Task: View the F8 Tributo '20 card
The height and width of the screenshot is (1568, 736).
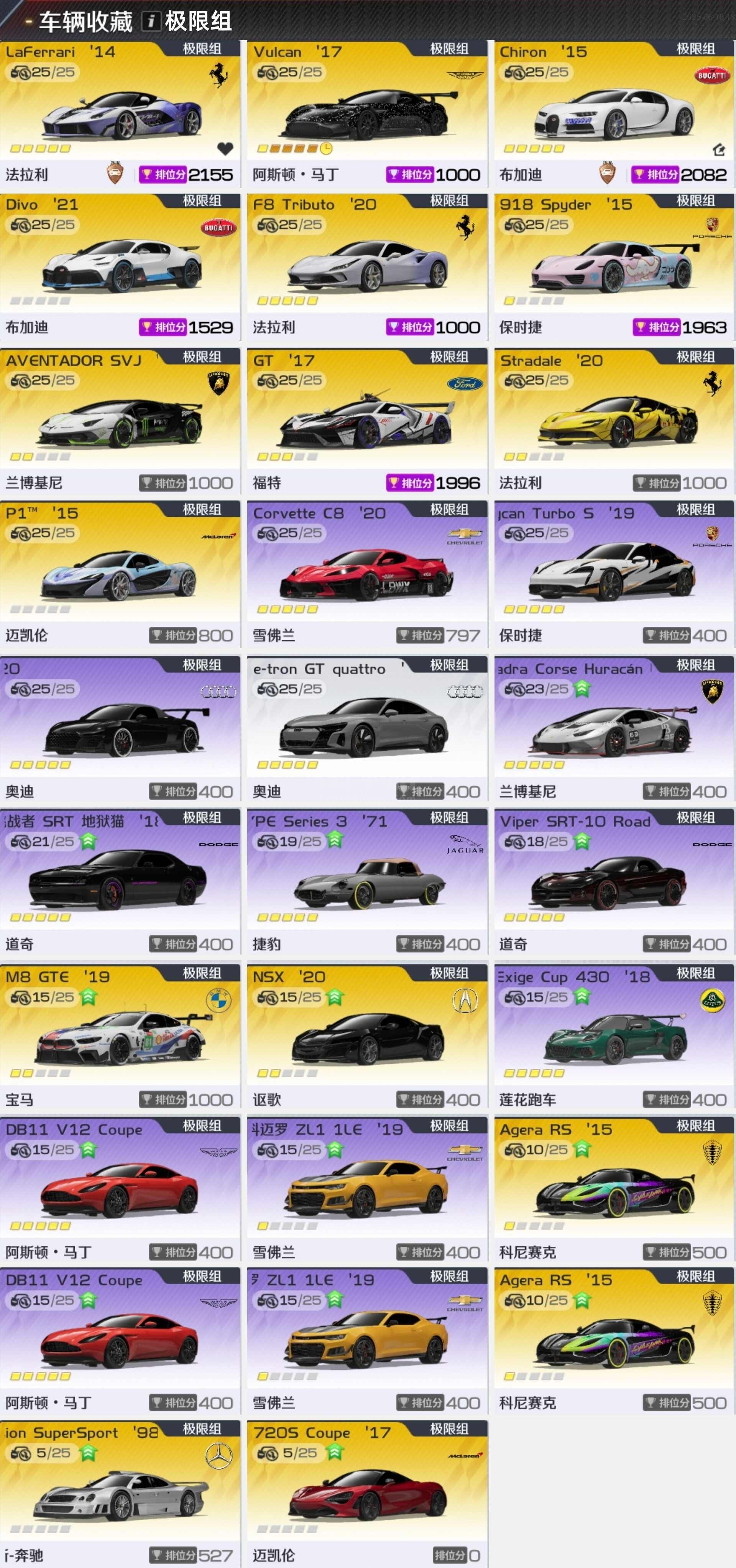Action: [366, 266]
